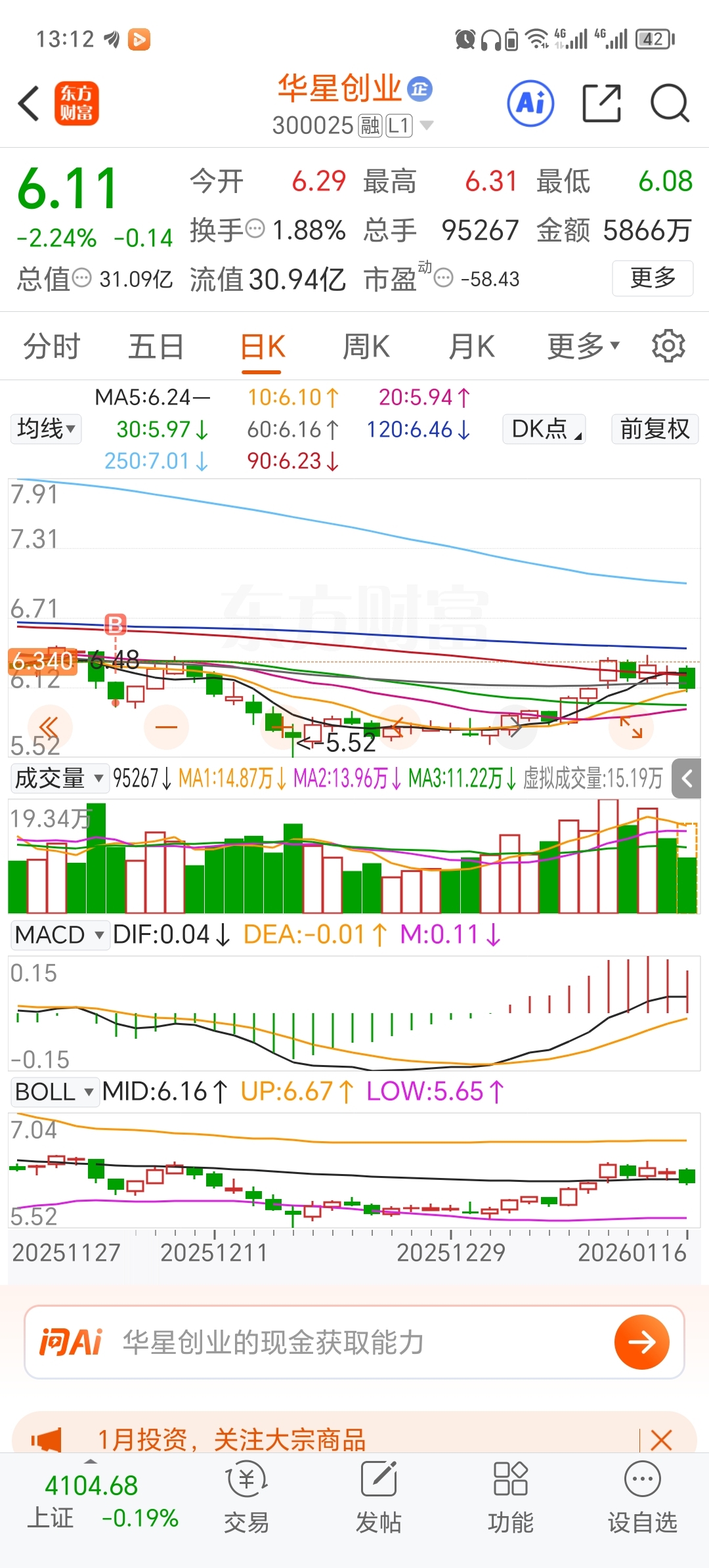
Task: Switch to the 五日 chart tab
Action: tap(156, 347)
